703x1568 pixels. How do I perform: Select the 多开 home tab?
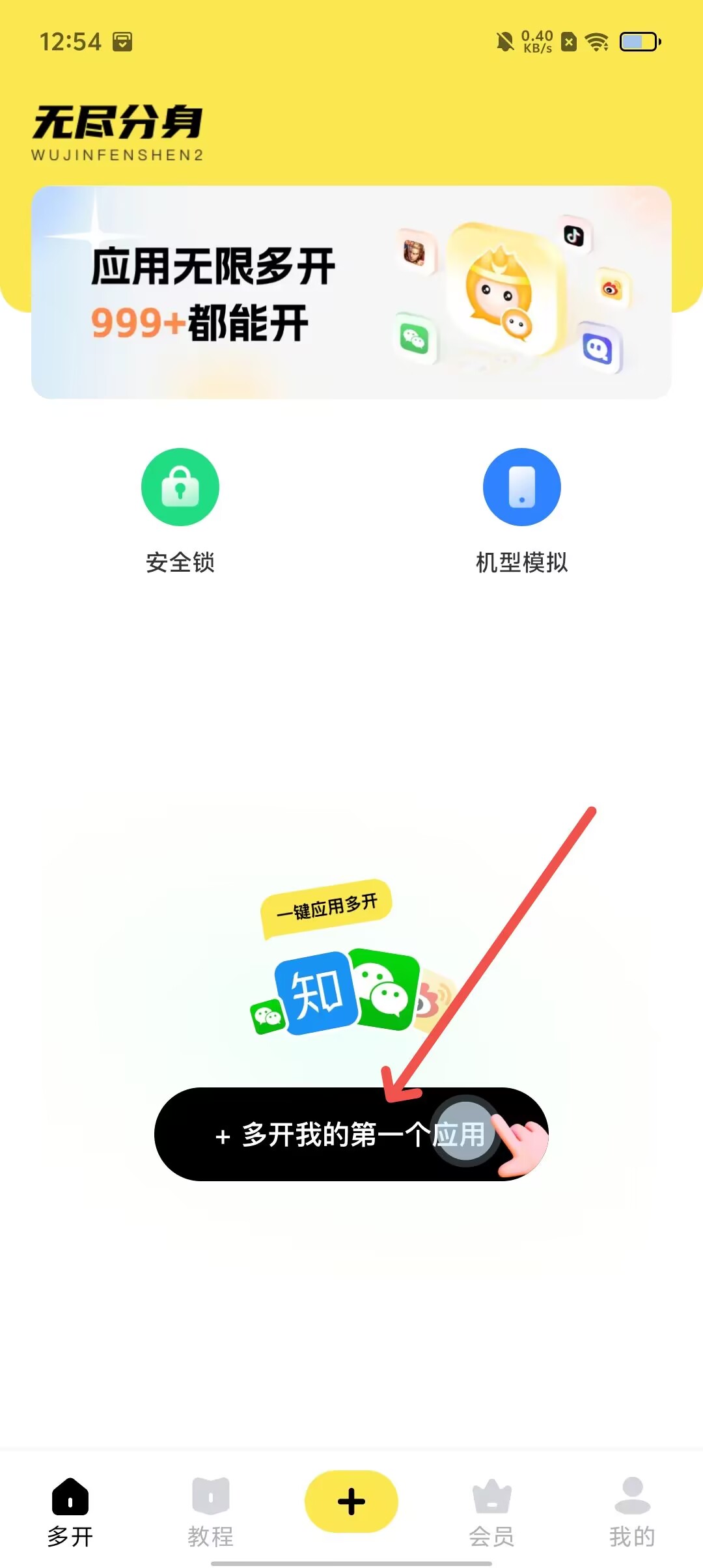click(70, 1512)
